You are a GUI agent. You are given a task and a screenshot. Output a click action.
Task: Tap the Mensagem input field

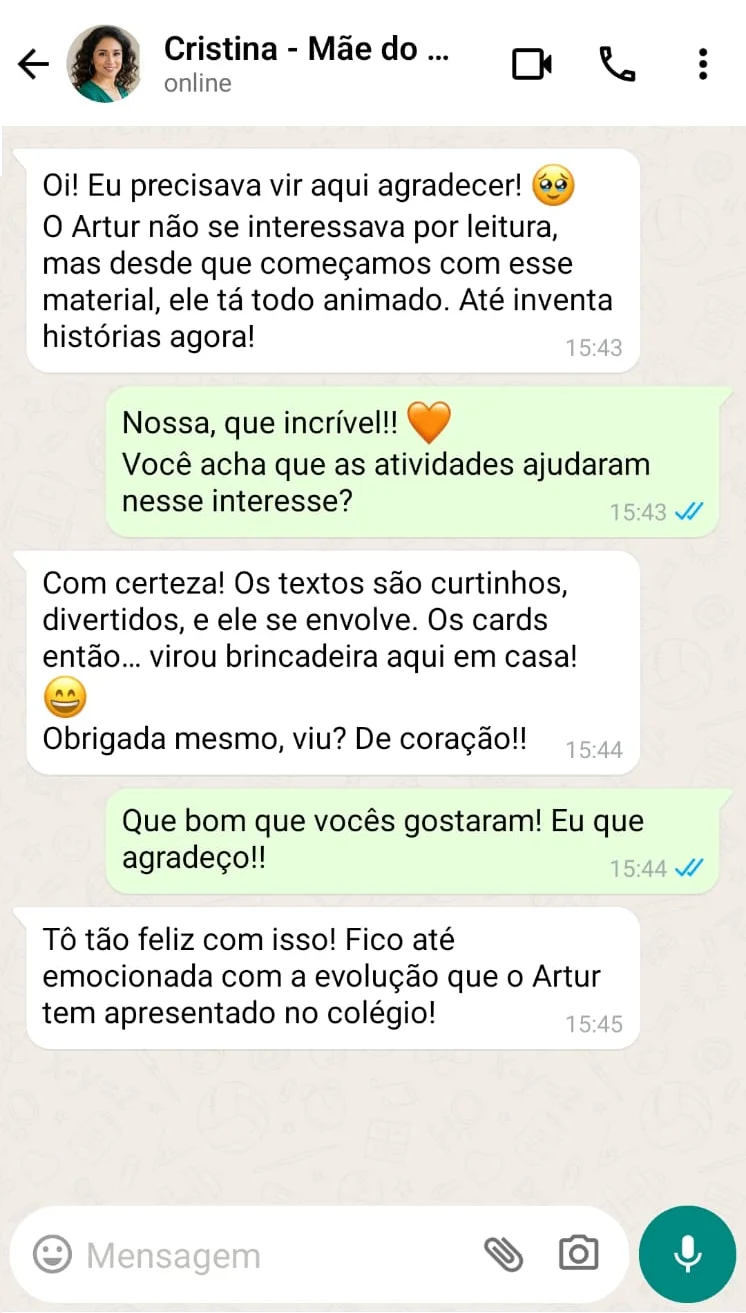tap(250, 1253)
